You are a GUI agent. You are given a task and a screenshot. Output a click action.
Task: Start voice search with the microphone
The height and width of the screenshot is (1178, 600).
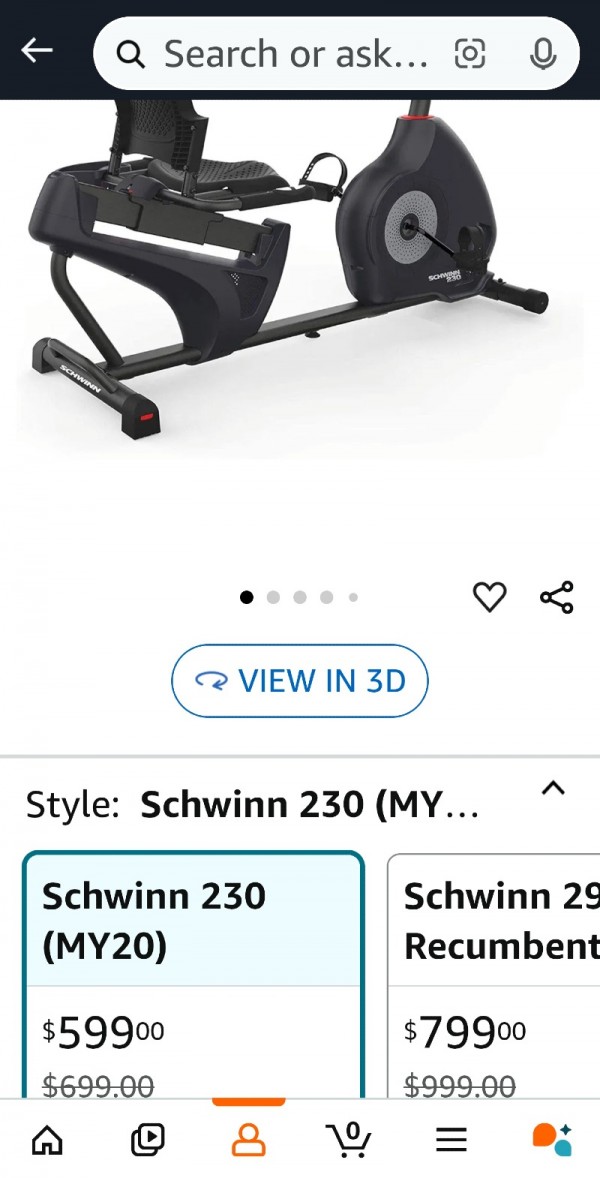[x=543, y=54]
